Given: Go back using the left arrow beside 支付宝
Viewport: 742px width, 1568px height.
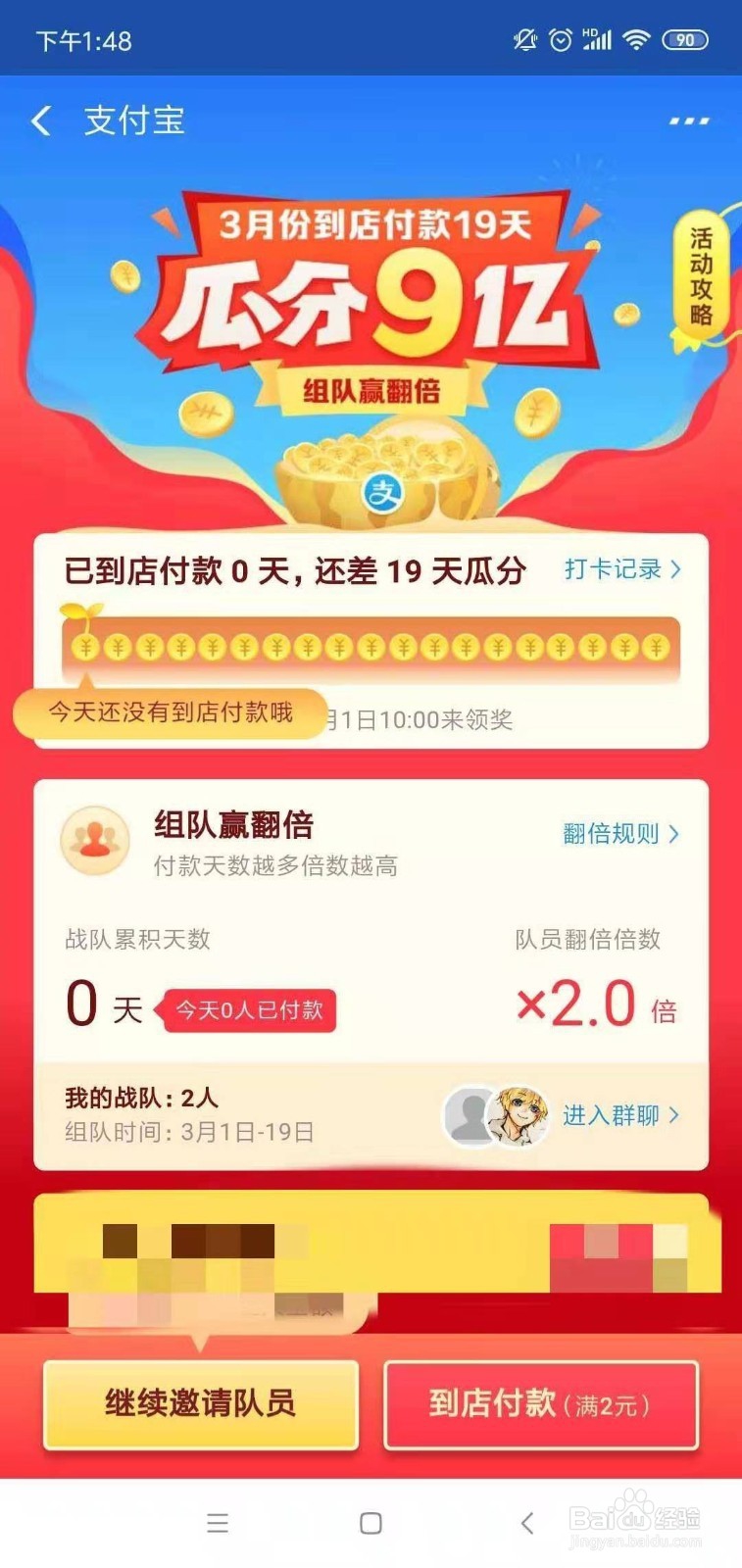Looking at the screenshot, I should pyautogui.click(x=40, y=120).
